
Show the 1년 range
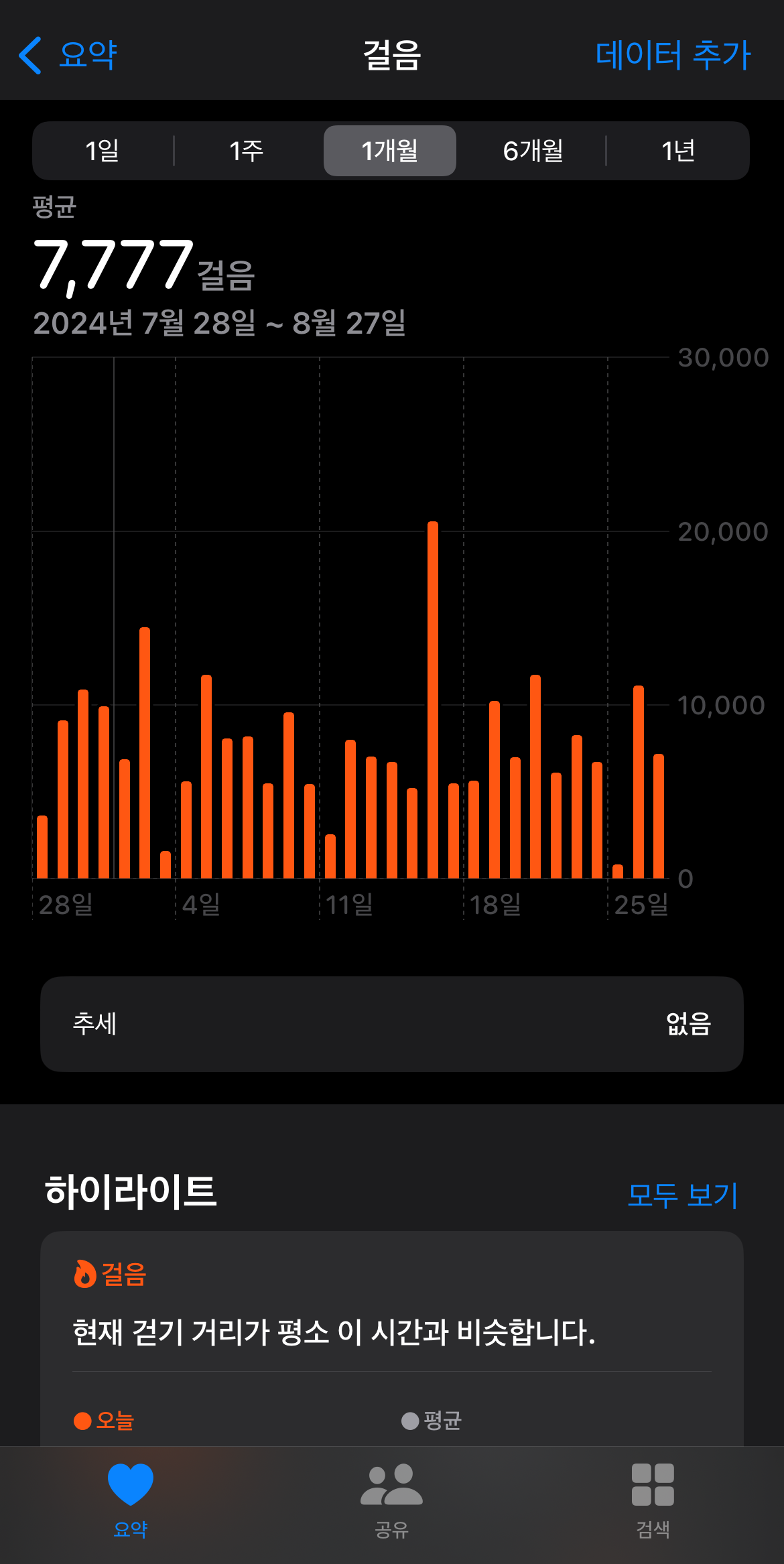[677, 151]
